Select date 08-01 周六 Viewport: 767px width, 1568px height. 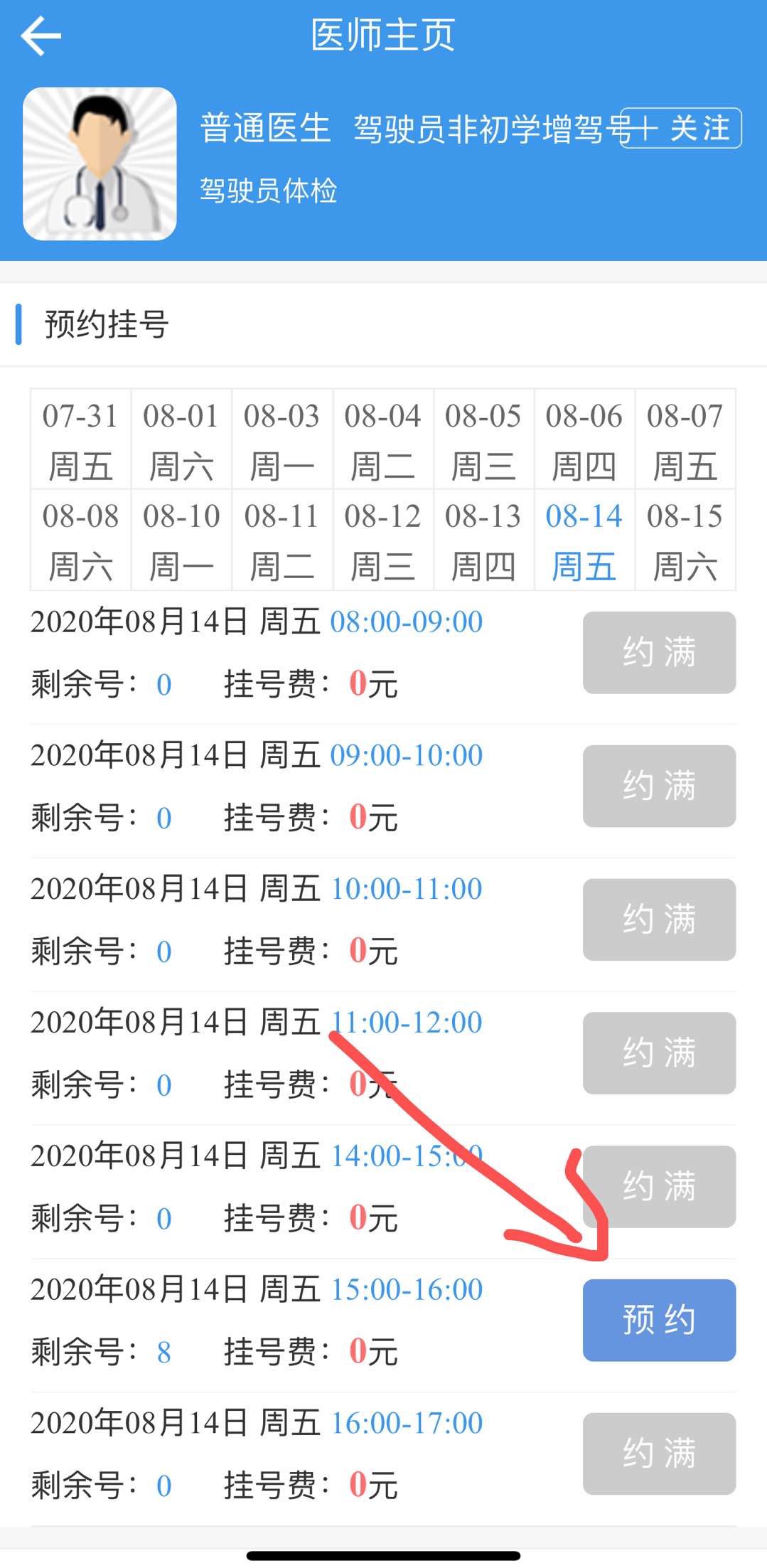click(181, 439)
